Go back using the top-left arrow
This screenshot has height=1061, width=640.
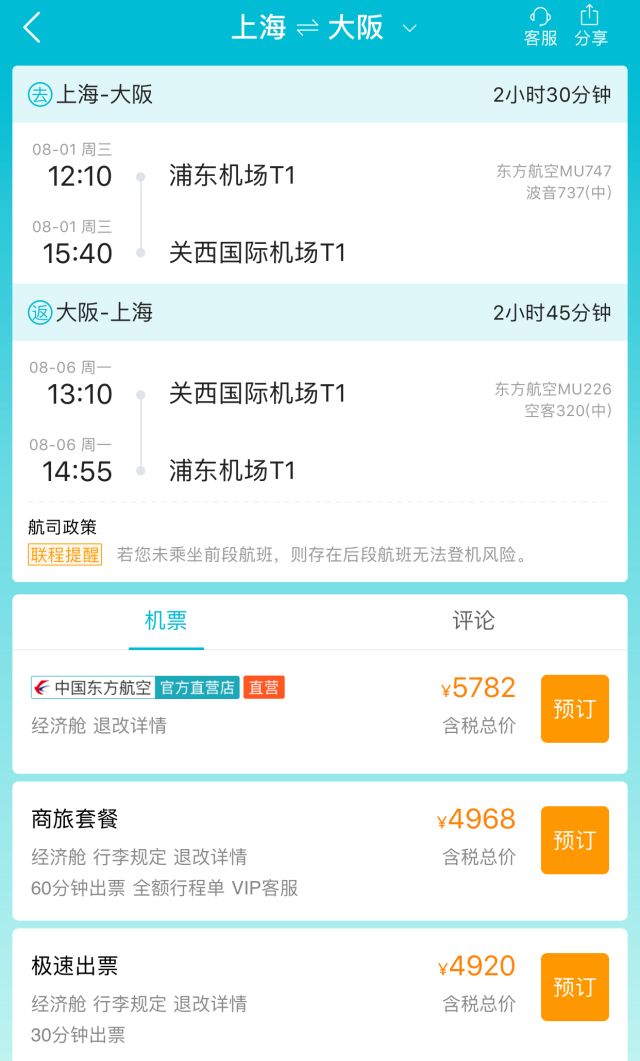pos(32,28)
